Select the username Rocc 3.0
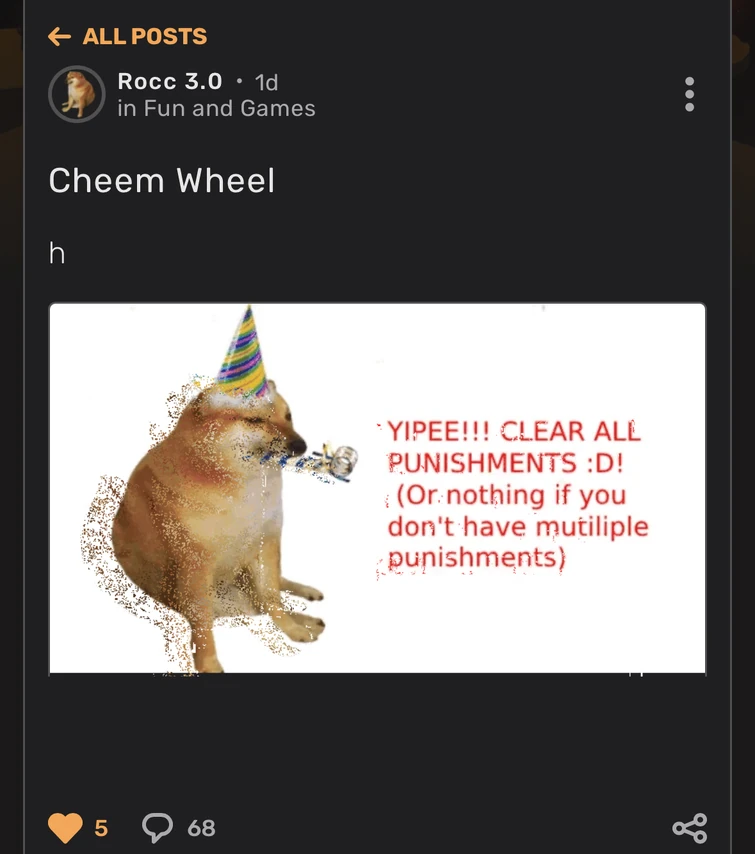755x854 pixels. (x=169, y=81)
